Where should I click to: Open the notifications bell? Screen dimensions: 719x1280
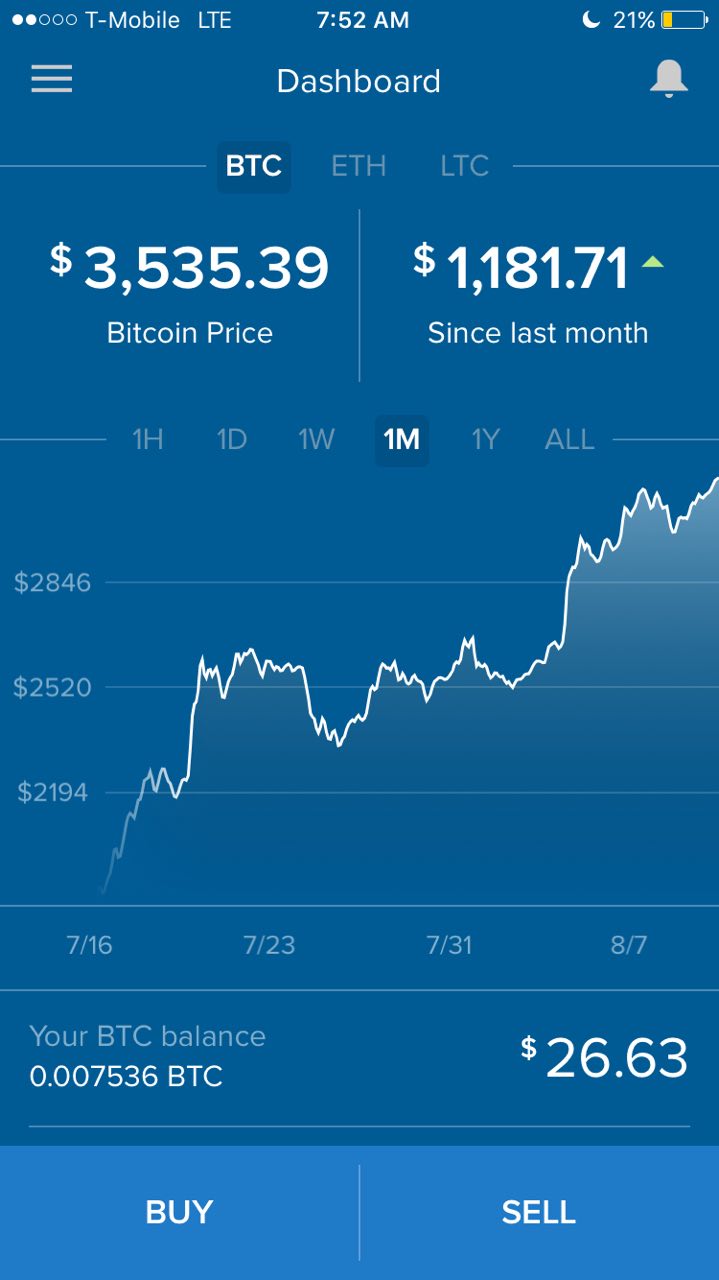pos(669,79)
